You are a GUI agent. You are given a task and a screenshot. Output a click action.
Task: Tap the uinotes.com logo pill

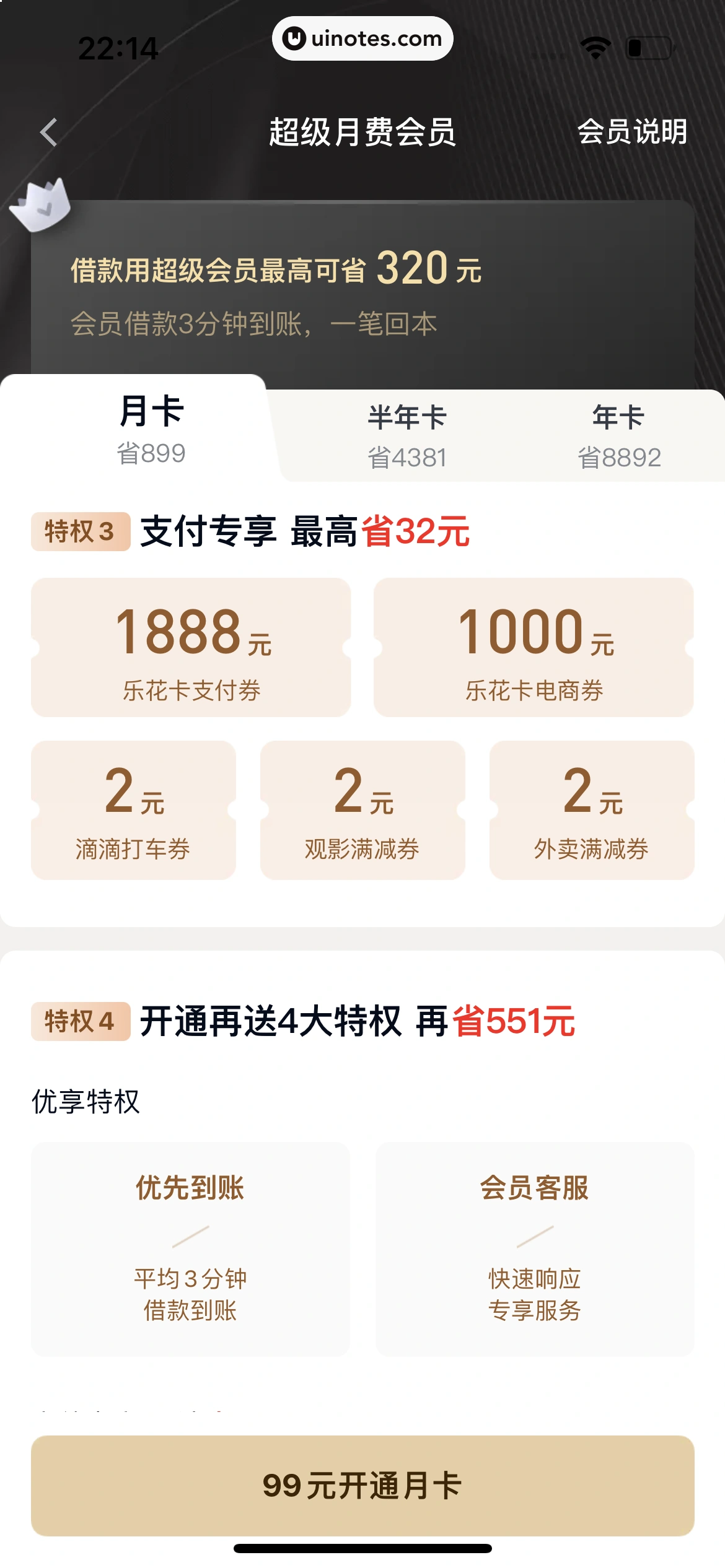362,38
